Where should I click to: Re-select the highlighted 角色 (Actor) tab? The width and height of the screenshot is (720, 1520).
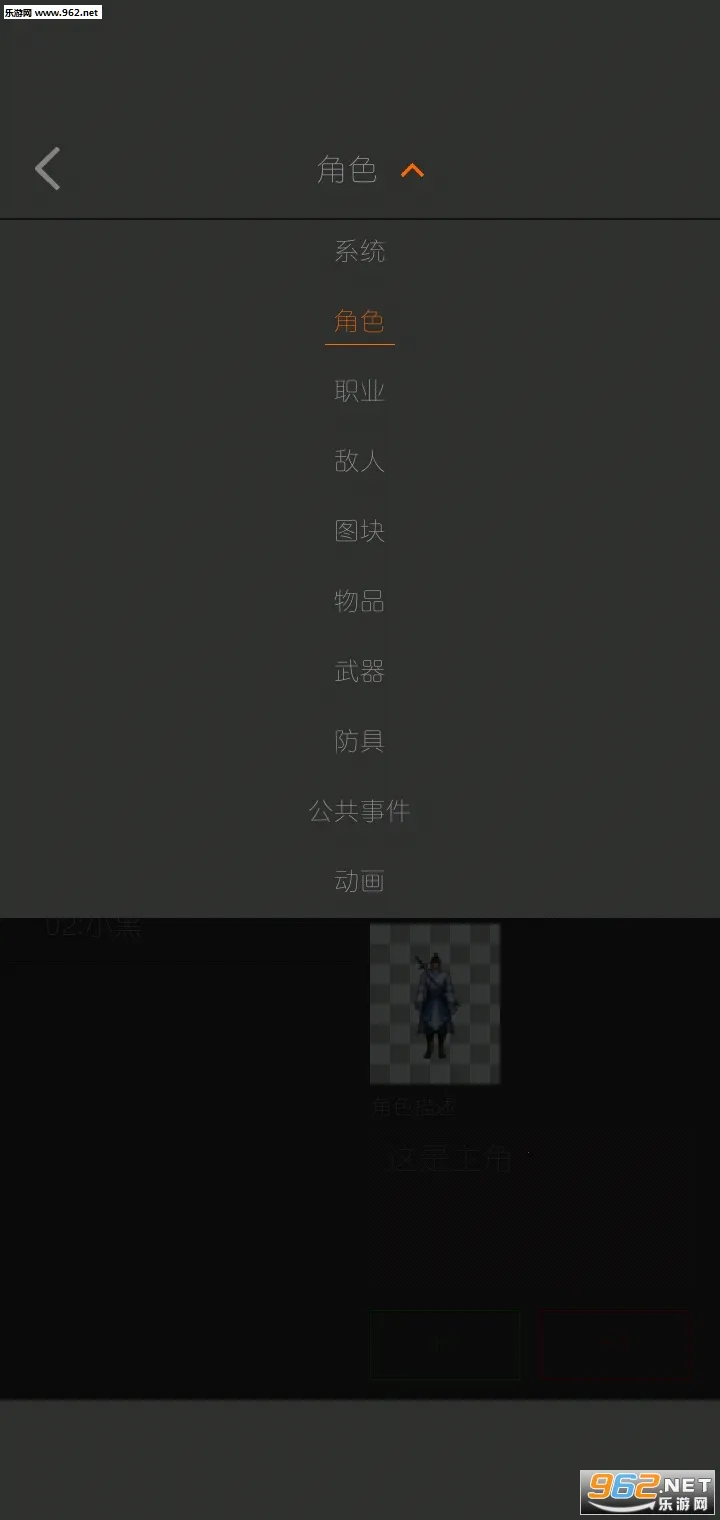(x=358, y=322)
